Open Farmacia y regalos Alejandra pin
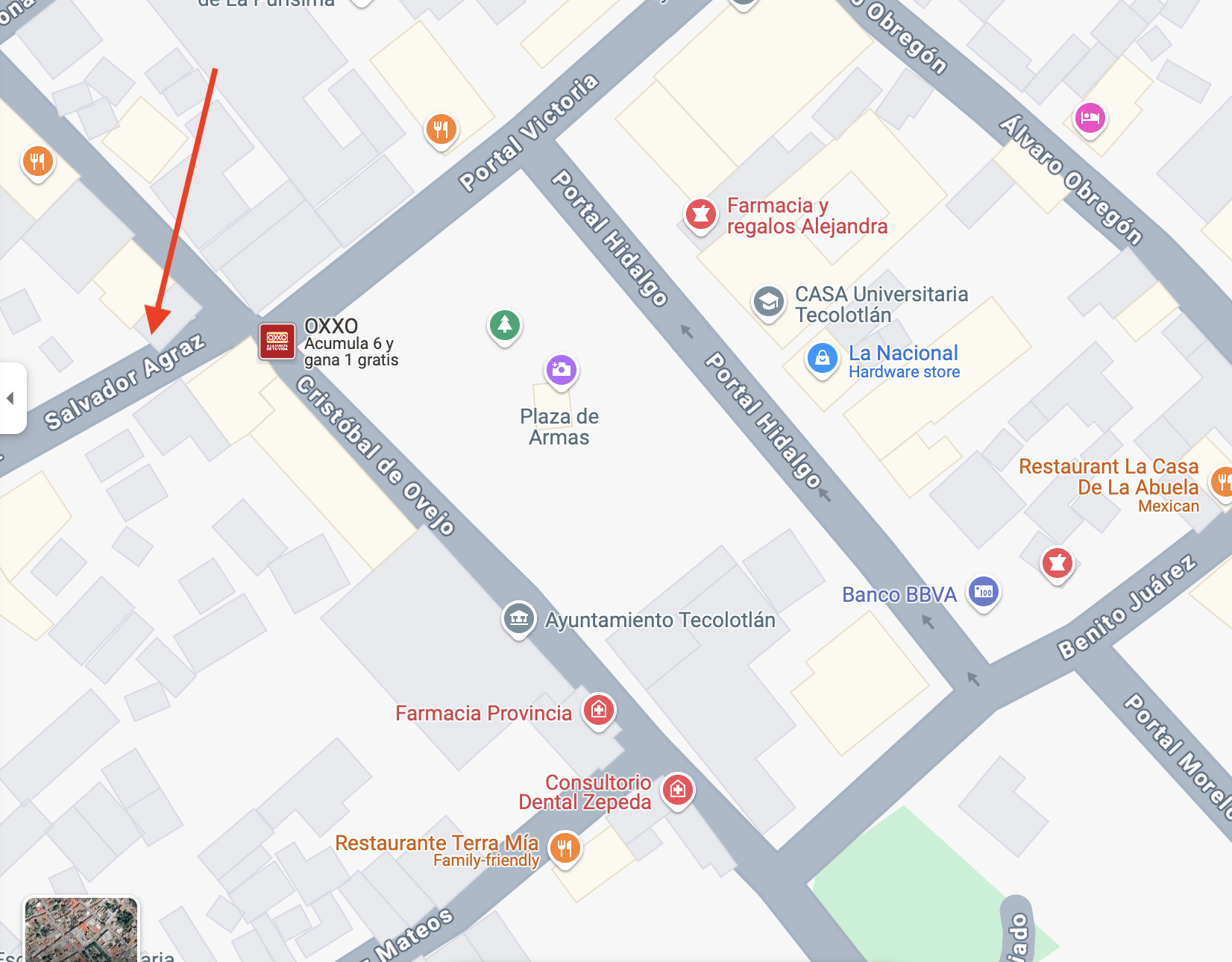 point(700,215)
